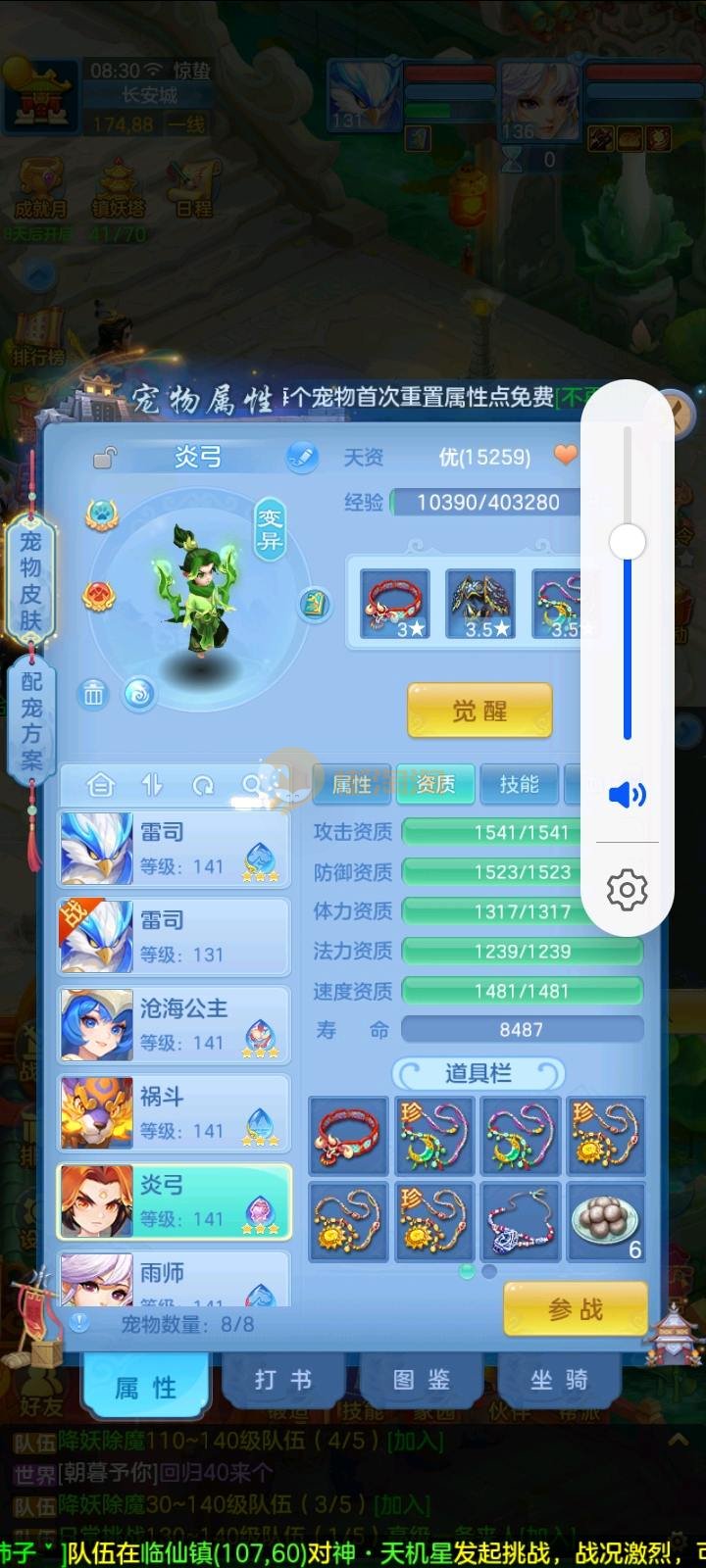Tap the 觉醒 awaken button
Image resolution: width=706 pixels, height=1568 pixels.
(x=479, y=710)
